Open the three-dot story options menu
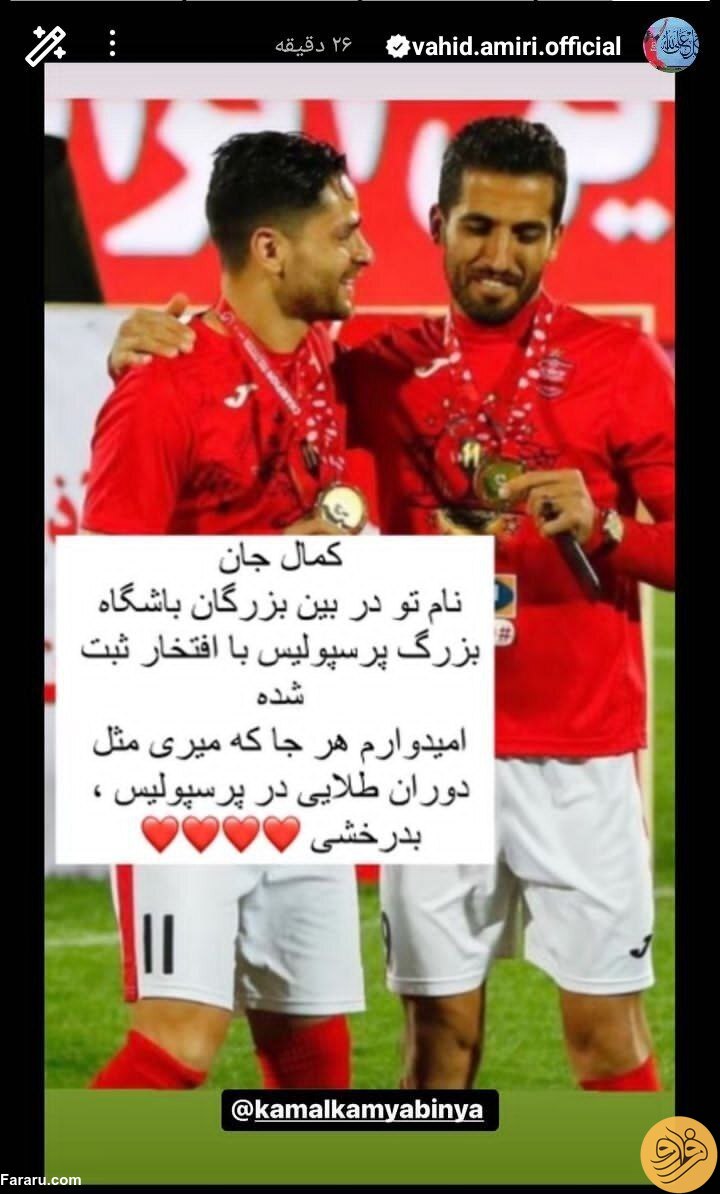Image resolution: width=720 pixels, height=1194 pixels. 112,44
